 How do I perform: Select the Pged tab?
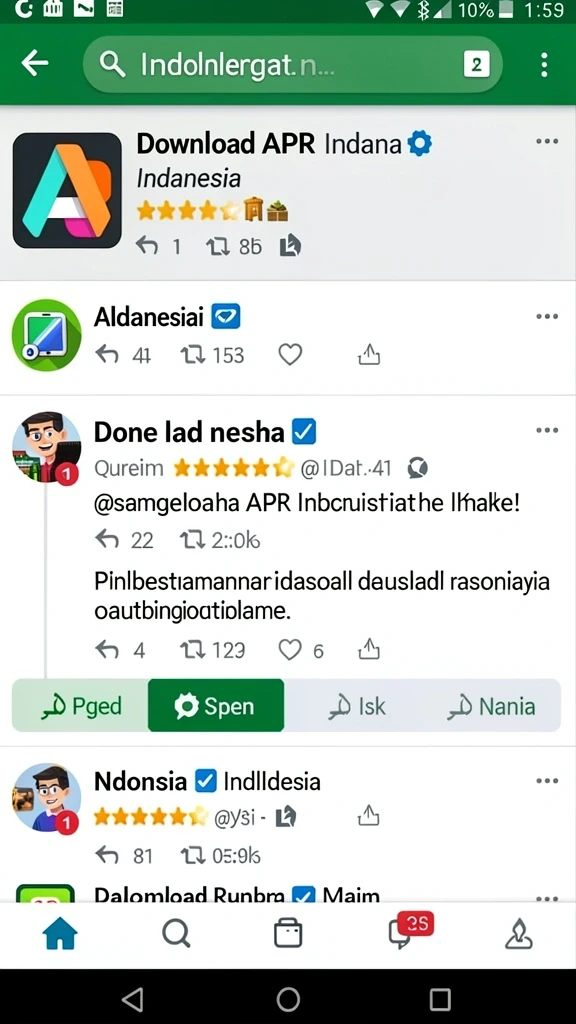point(80,705)
